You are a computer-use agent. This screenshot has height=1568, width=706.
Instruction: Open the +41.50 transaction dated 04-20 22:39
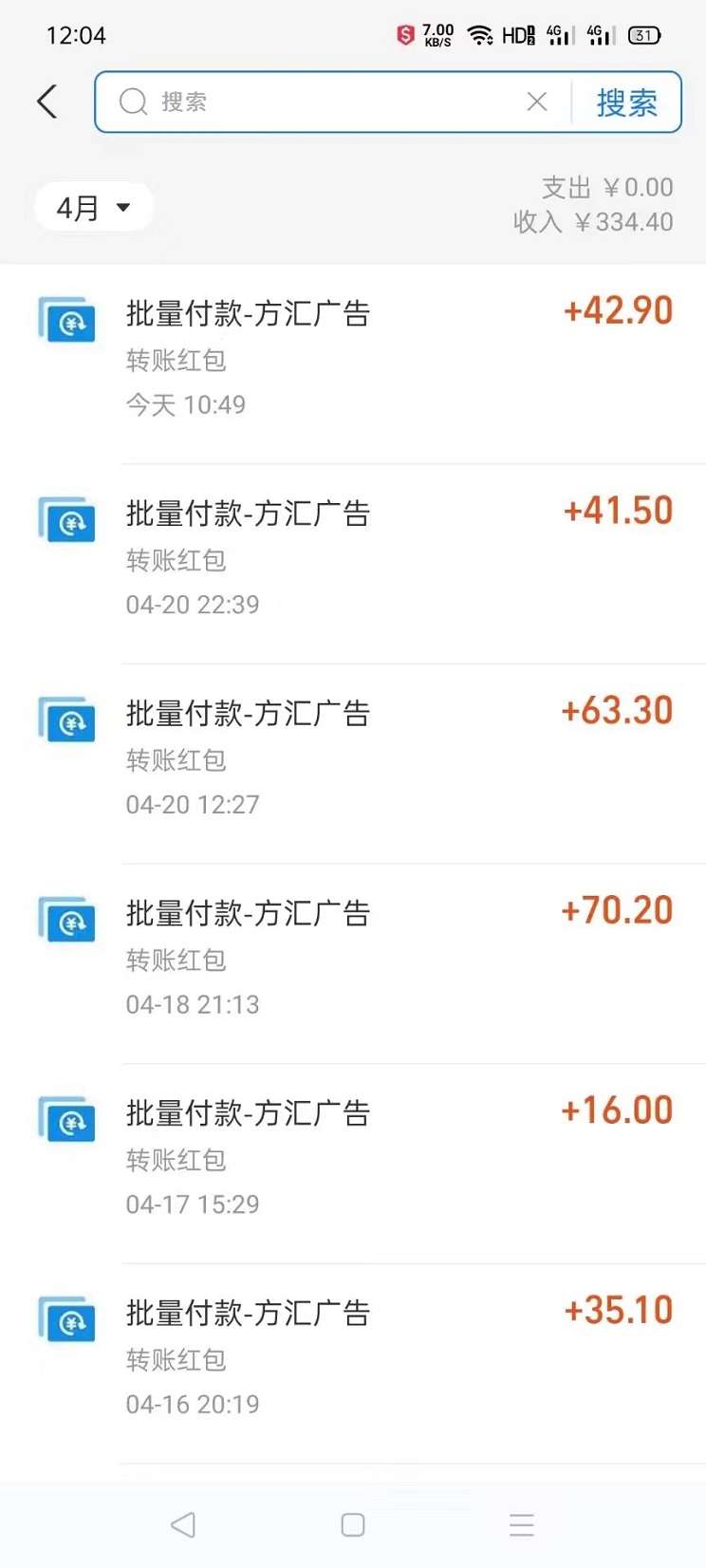(x=353, y=564)
